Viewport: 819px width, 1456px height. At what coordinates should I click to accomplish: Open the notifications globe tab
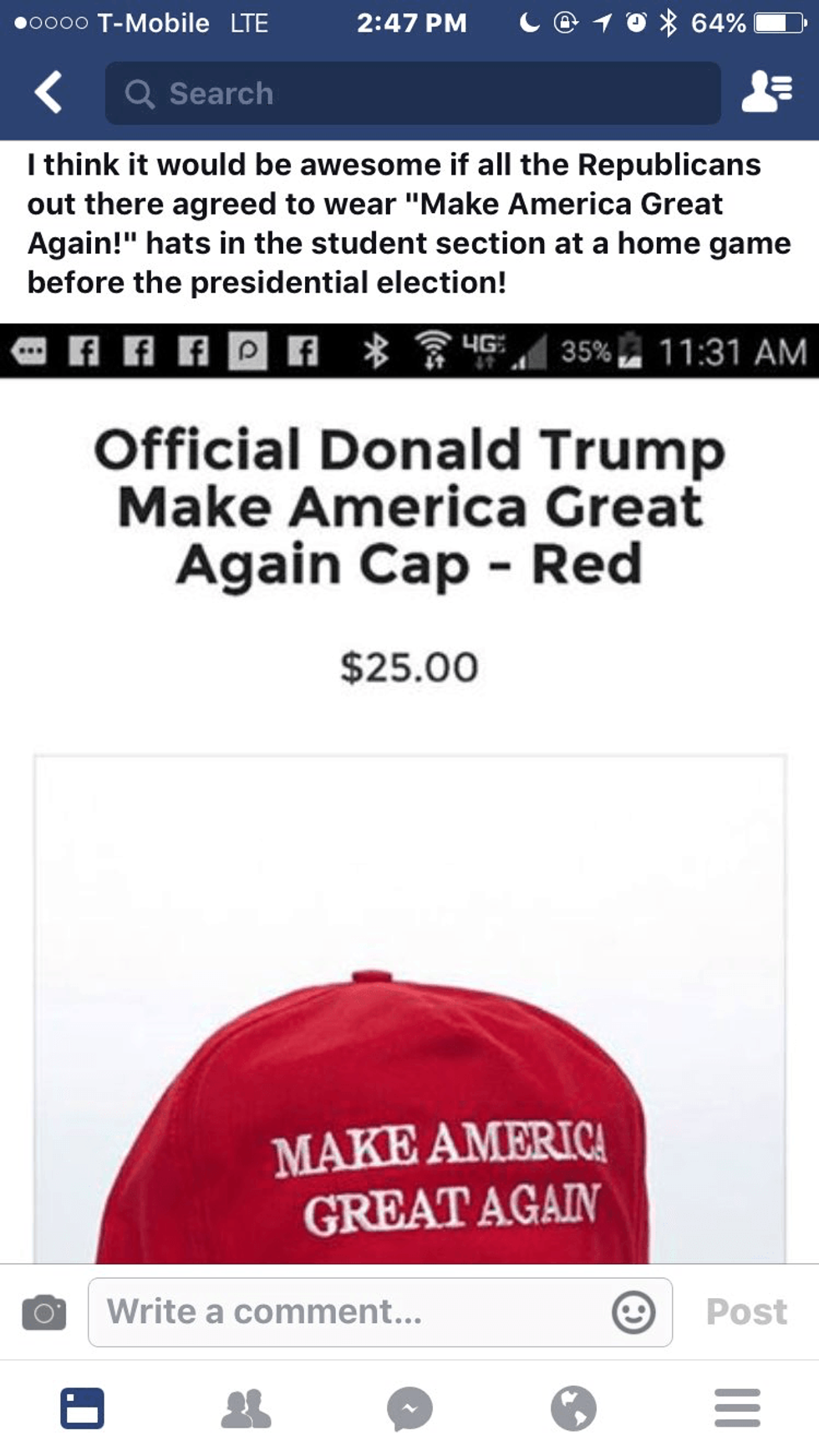pyautogui.click(x=573, y=1408)
